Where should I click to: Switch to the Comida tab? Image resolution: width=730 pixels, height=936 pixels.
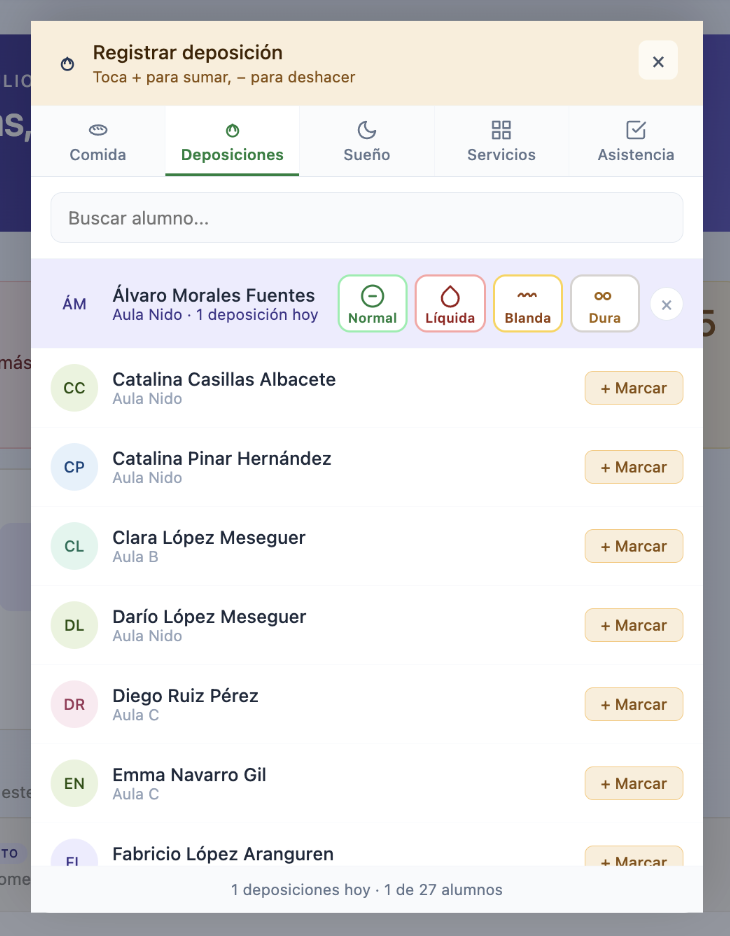coord(98,141)
